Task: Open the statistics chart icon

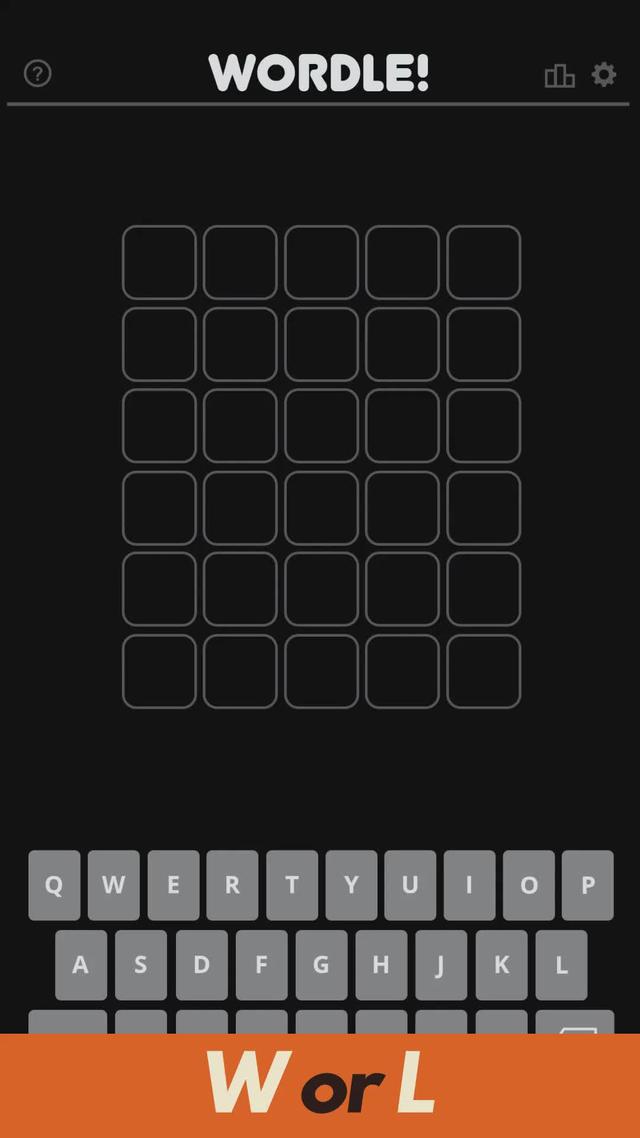Action: tap(559, 75)
